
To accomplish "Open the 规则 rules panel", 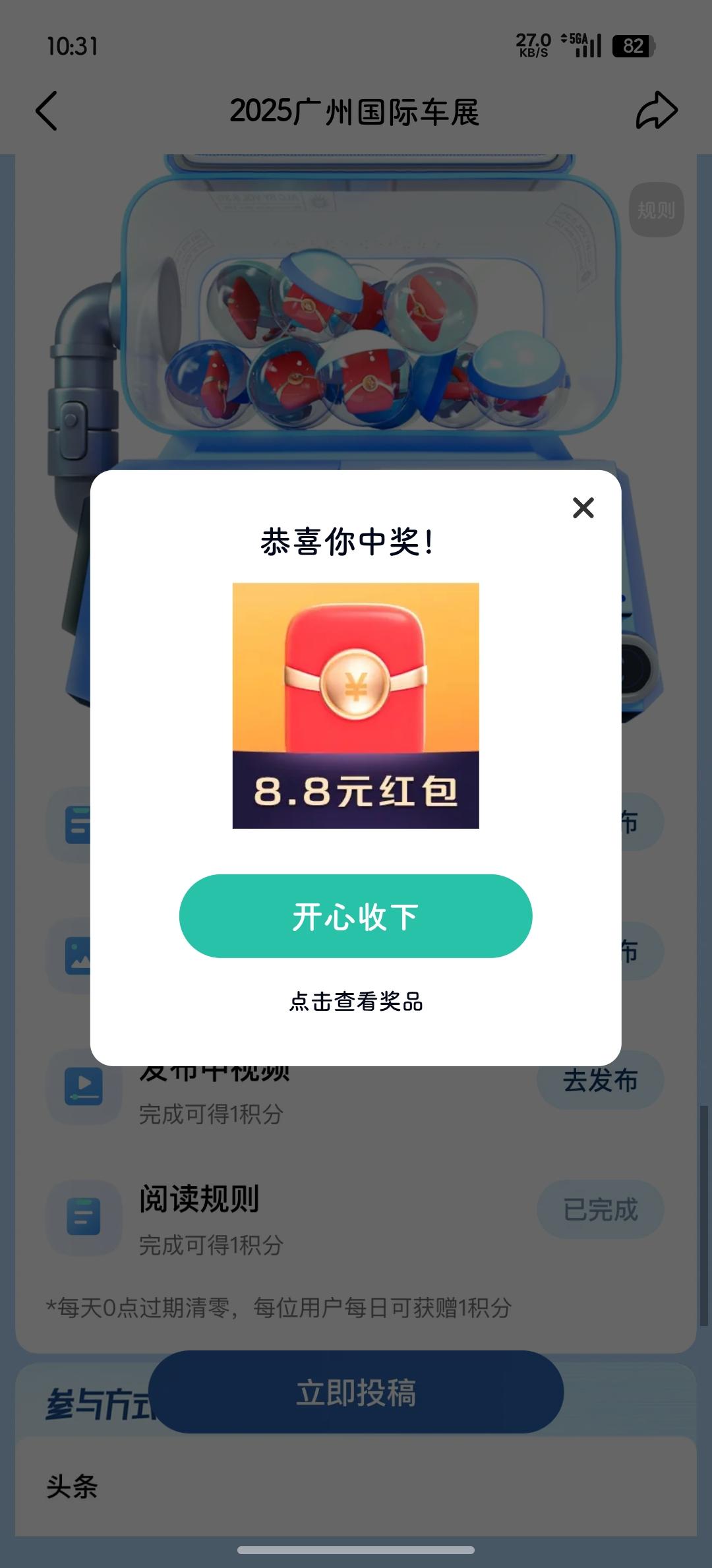I will [x=657, y=208].
